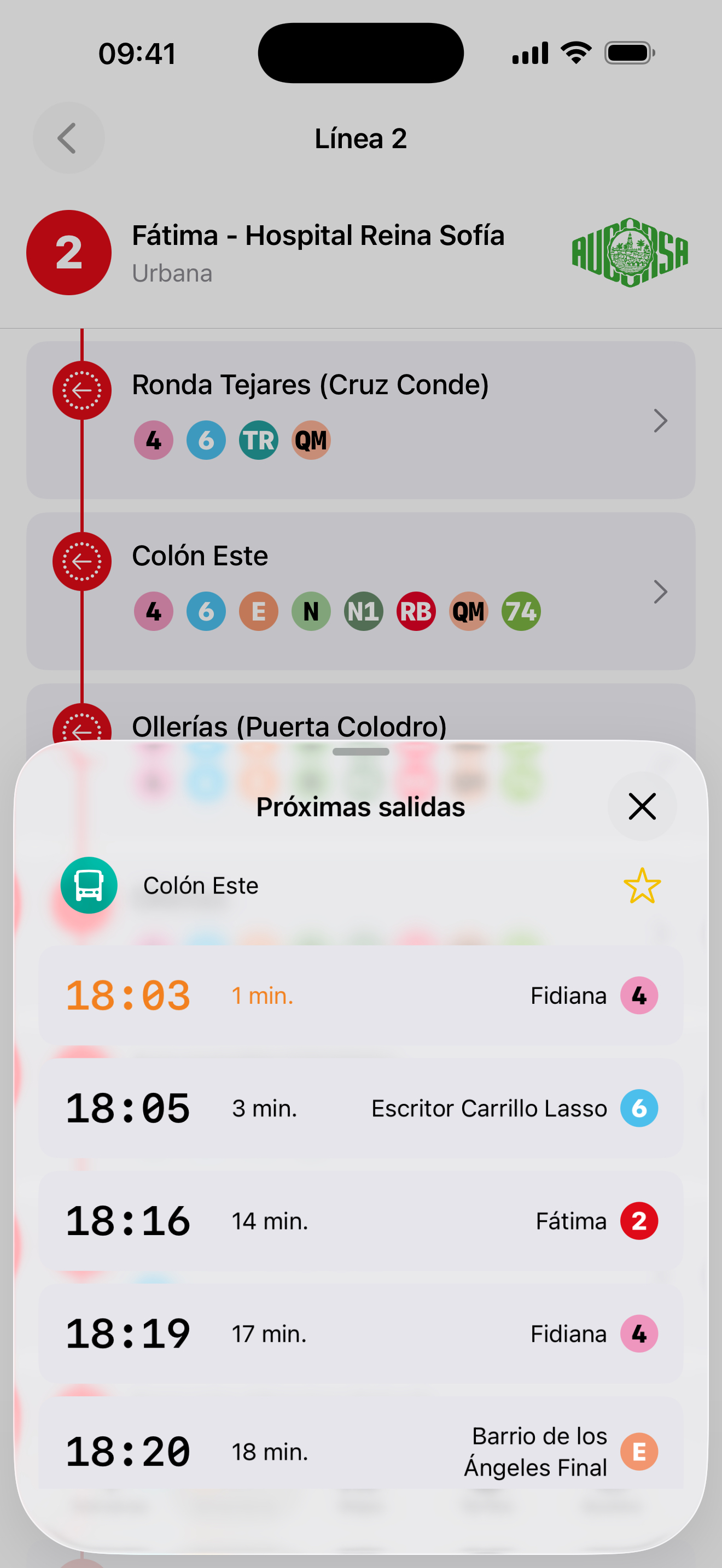Open the QM line from Ronda Tejares
The width and height of the screenshot is (722, 1568).
(x=311, y=440)
